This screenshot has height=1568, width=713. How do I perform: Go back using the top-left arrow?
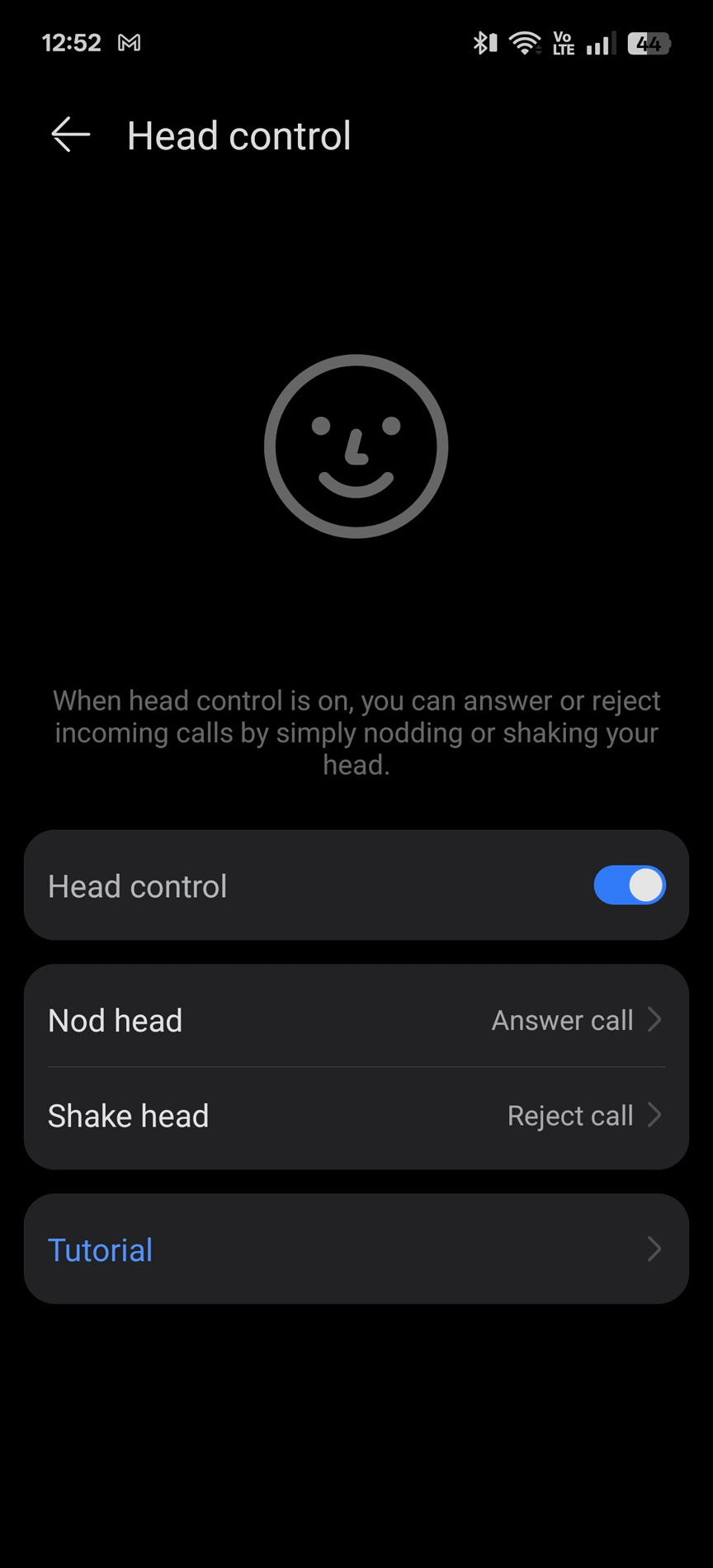71,135
